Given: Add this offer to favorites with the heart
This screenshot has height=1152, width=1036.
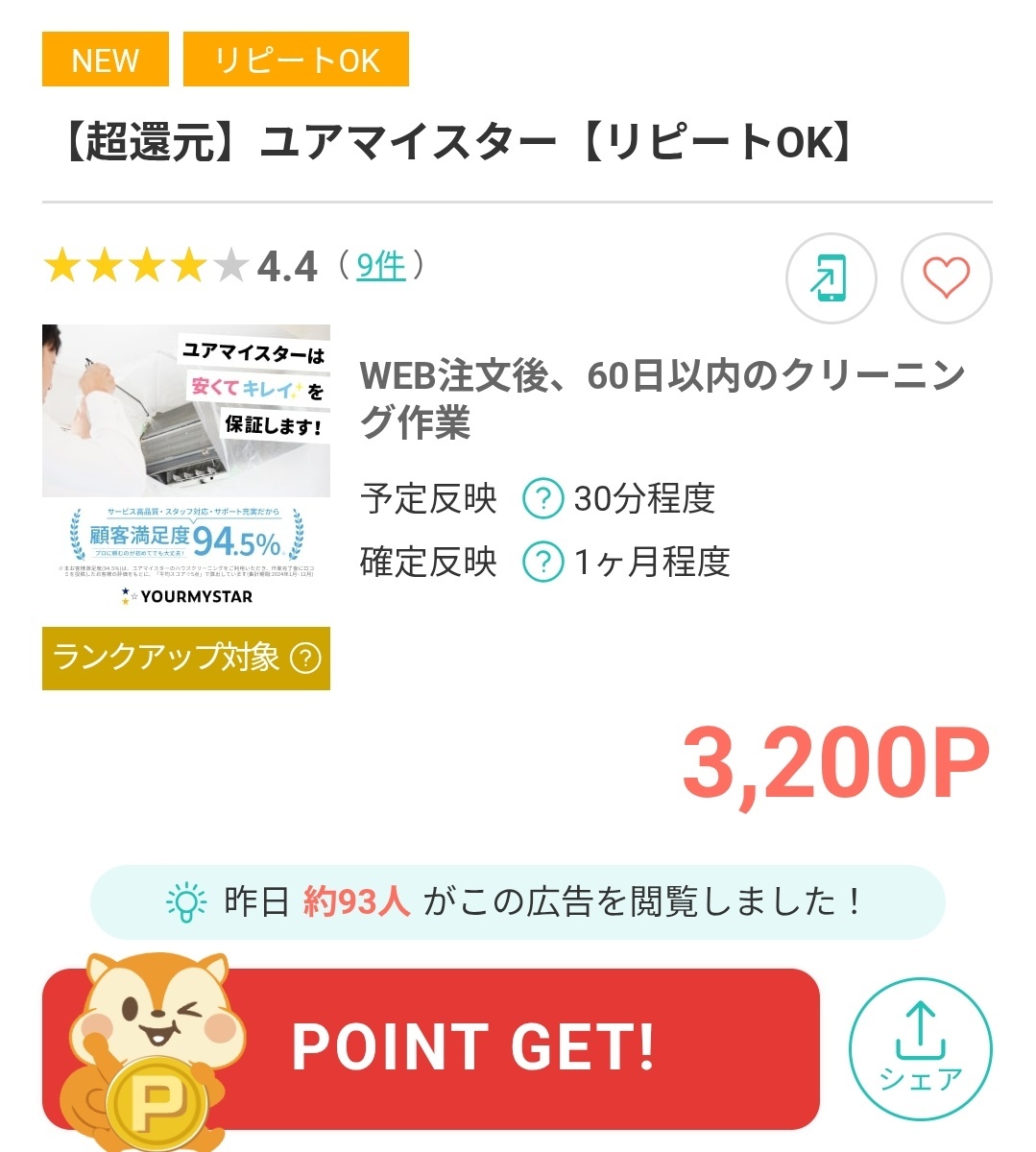Looking at the screenshot, I should pyautogui.click(x=946, y=278).
